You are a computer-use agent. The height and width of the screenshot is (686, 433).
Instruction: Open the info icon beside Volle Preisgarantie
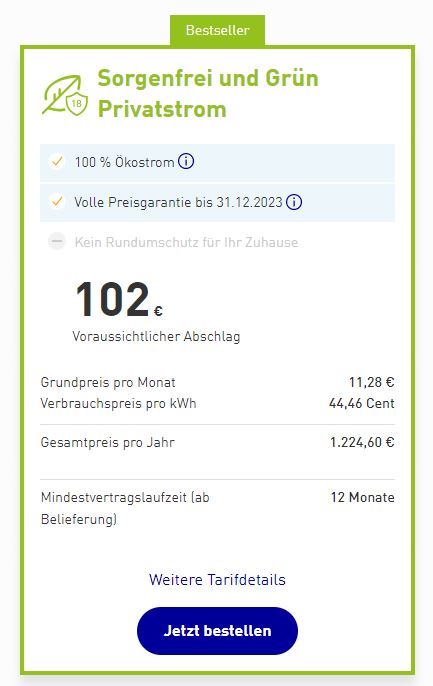[x=294, y=202]
